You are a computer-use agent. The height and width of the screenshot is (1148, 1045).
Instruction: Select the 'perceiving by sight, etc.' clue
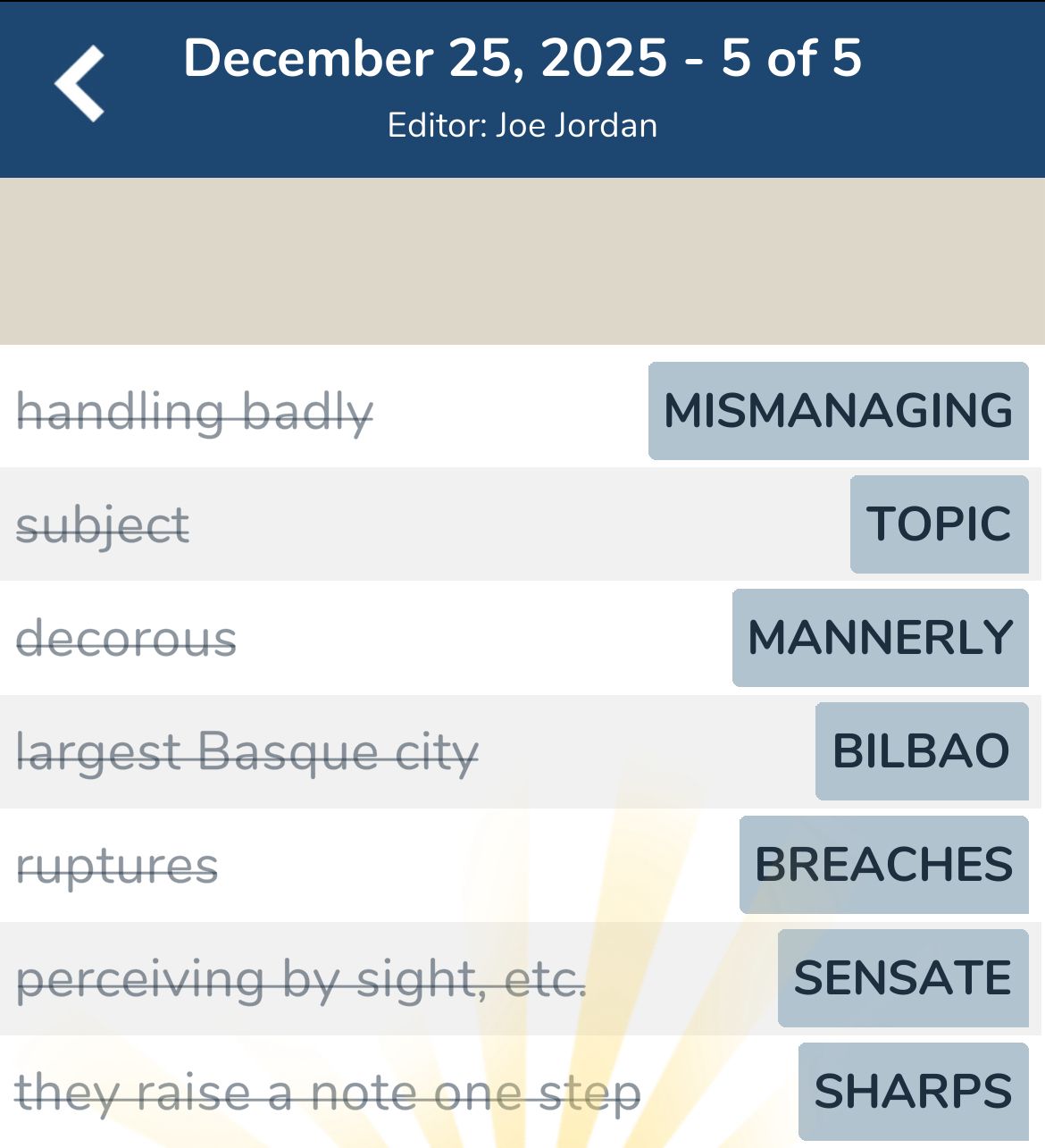pos(304,978)
